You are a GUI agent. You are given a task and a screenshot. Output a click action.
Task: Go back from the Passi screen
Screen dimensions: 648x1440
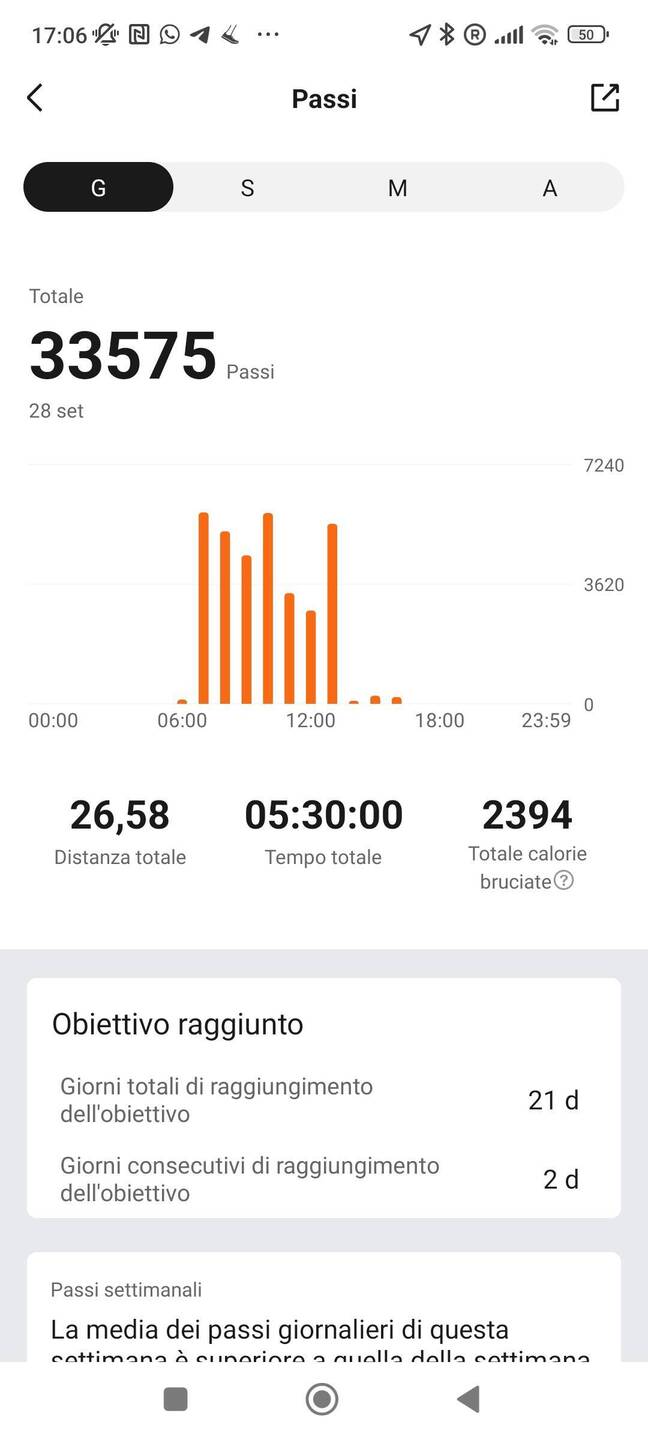tap(35, 98)
